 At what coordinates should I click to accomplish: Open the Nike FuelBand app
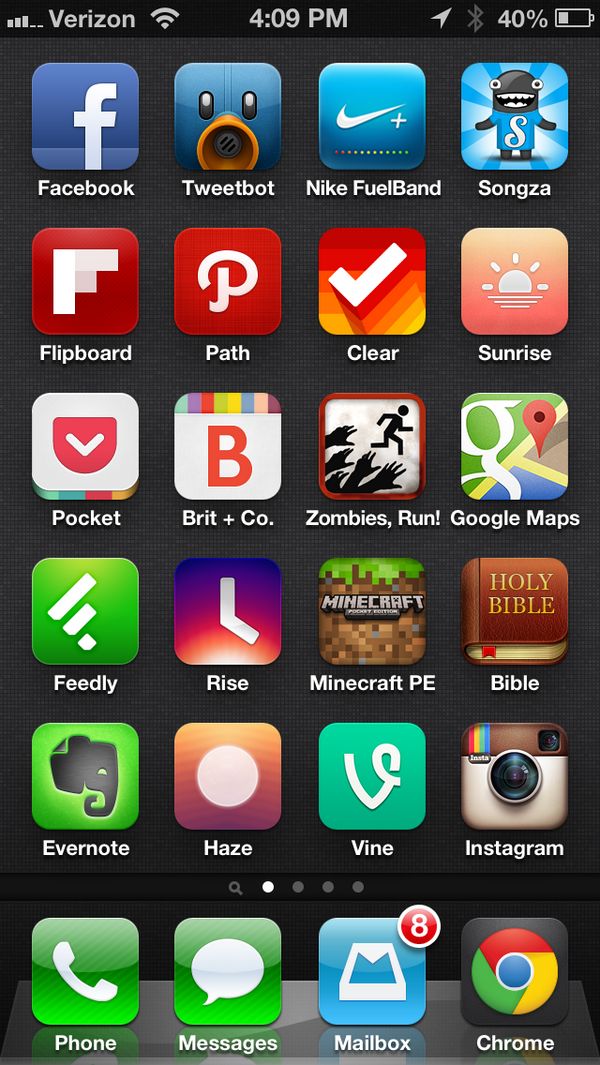(372, 116)
